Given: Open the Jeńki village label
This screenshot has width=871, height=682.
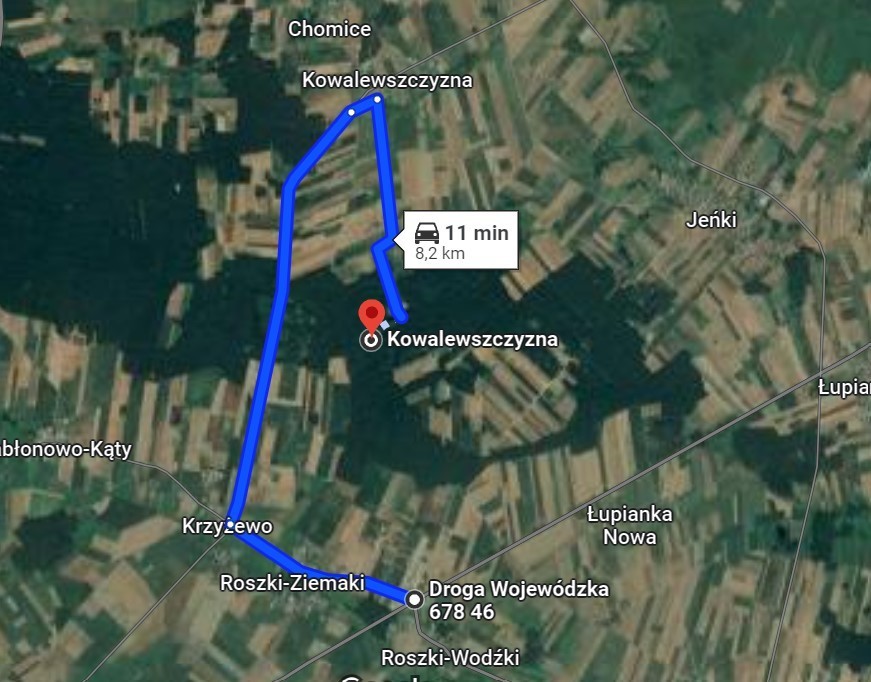Looking at the screenshot, I should click(712, 220).
